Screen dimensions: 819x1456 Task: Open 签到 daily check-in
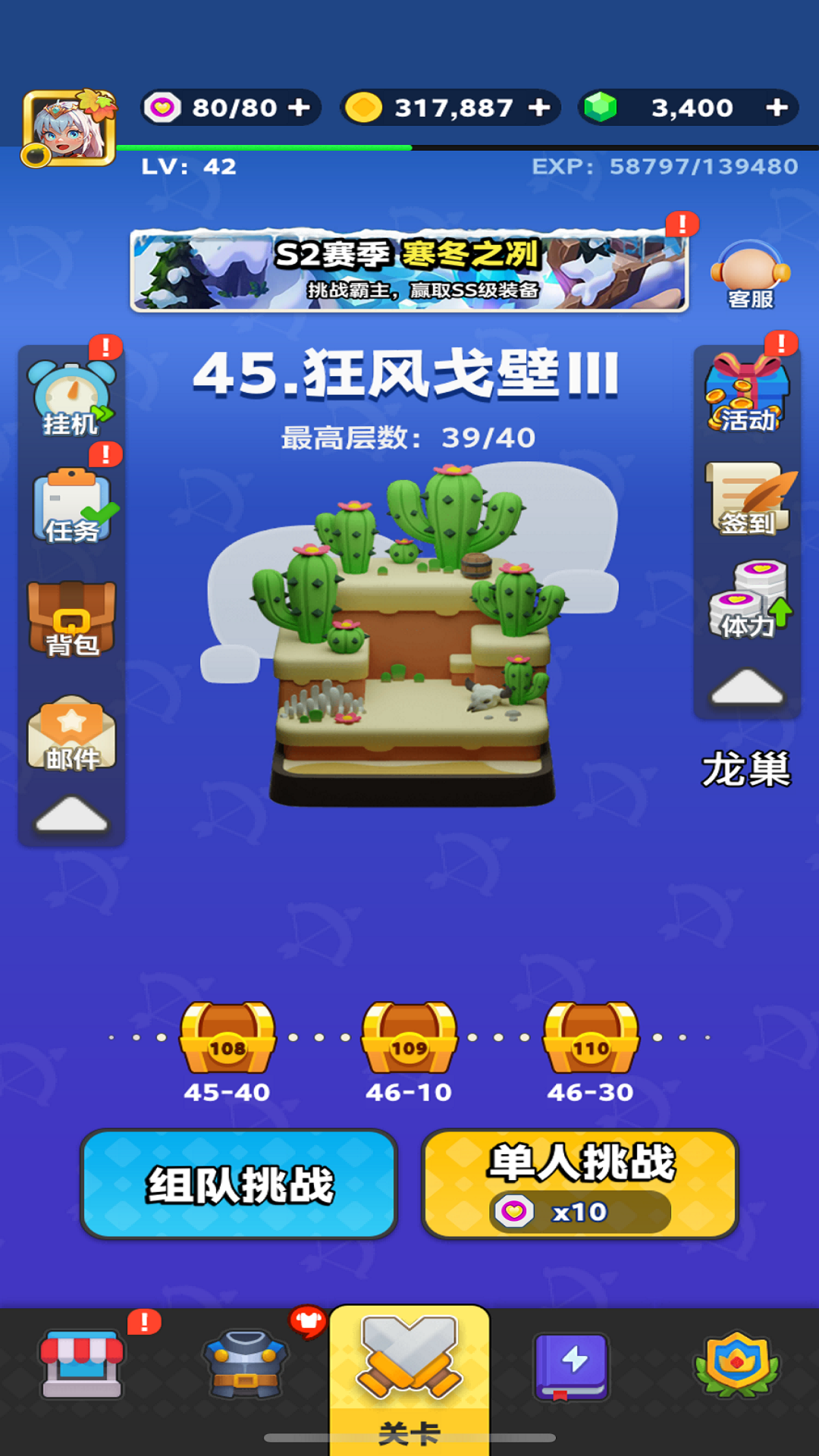(748, 499)
